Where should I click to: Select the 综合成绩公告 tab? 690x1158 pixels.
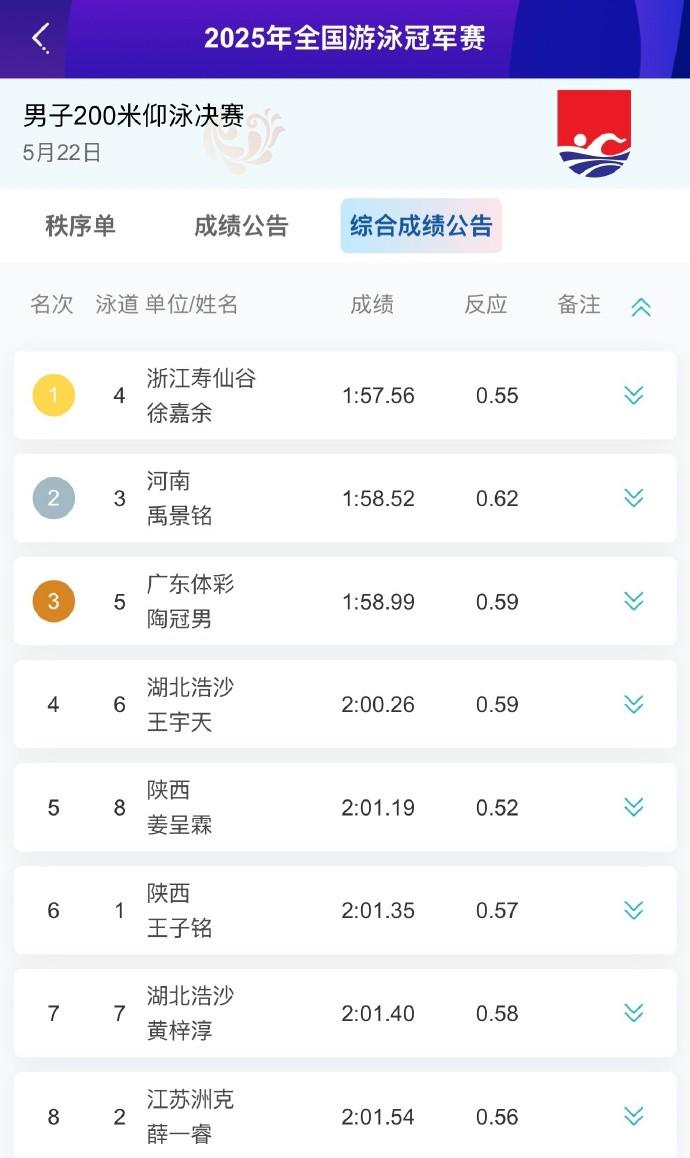[x=421, y=226]
